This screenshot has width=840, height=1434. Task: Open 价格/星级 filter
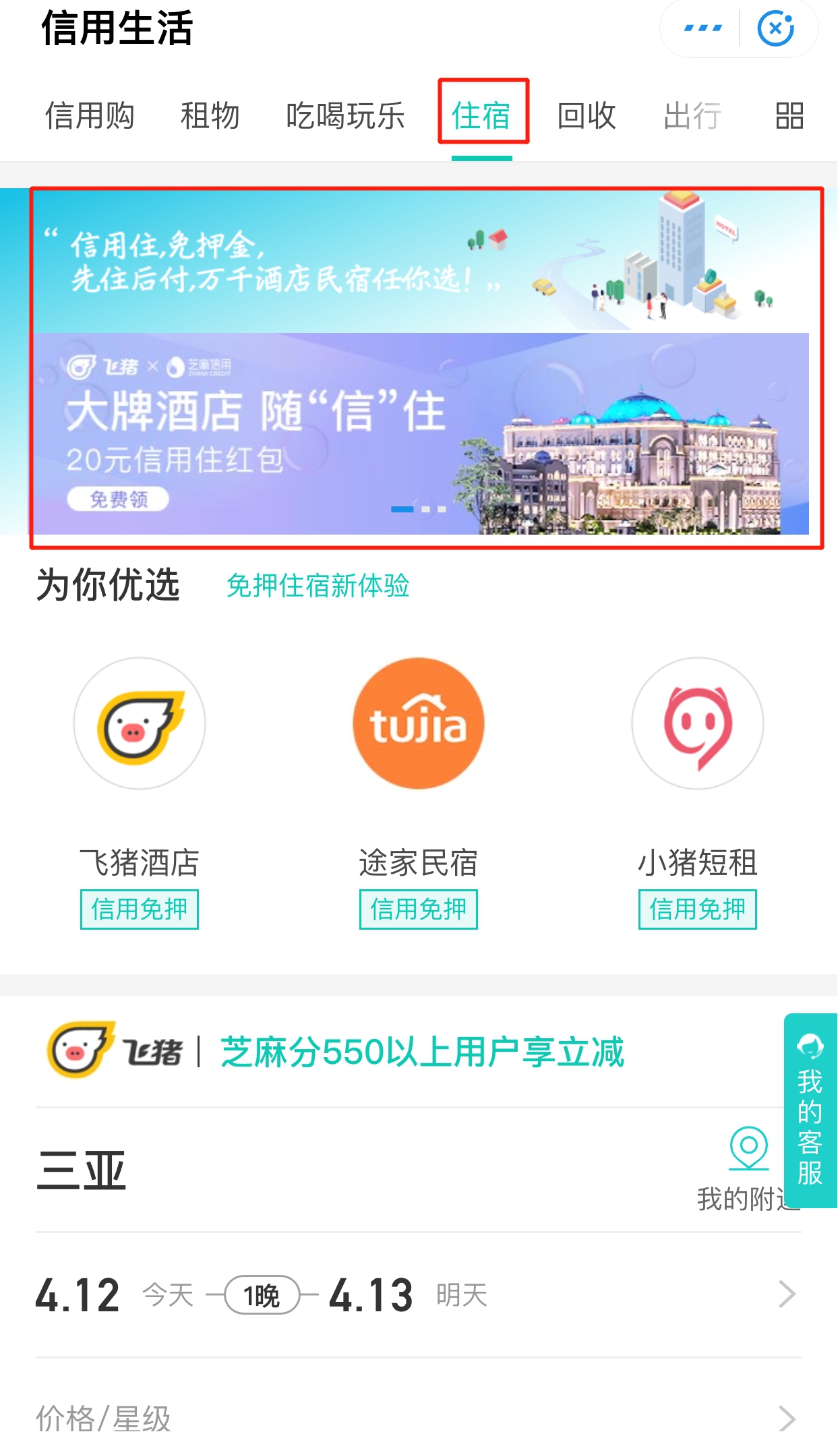418,1416
